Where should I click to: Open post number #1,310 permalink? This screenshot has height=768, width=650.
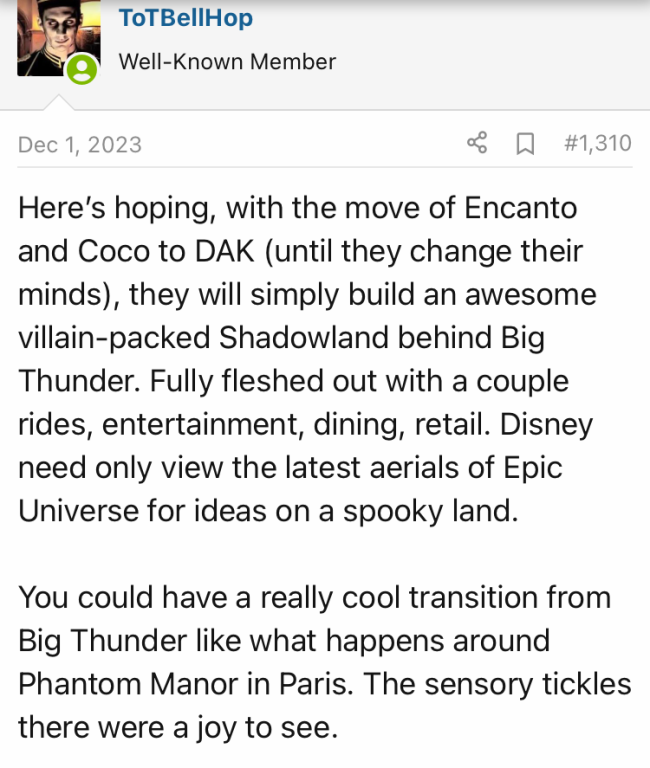point(597,143)
